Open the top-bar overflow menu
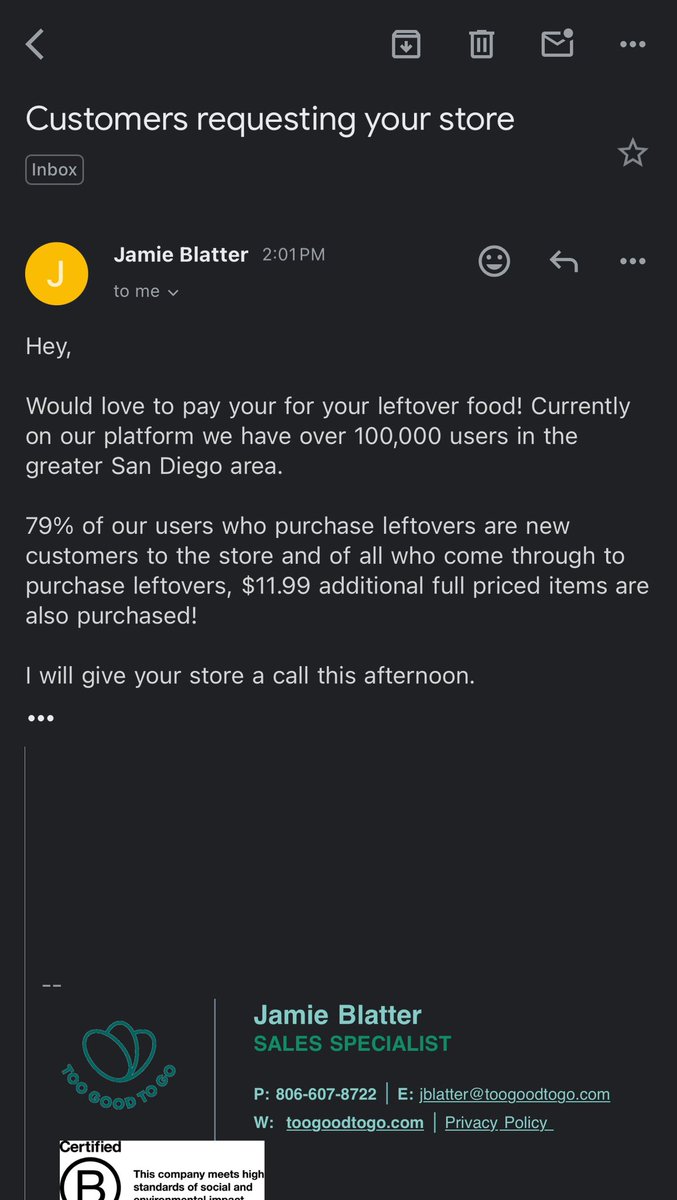677x1200 pixels. 633,44
